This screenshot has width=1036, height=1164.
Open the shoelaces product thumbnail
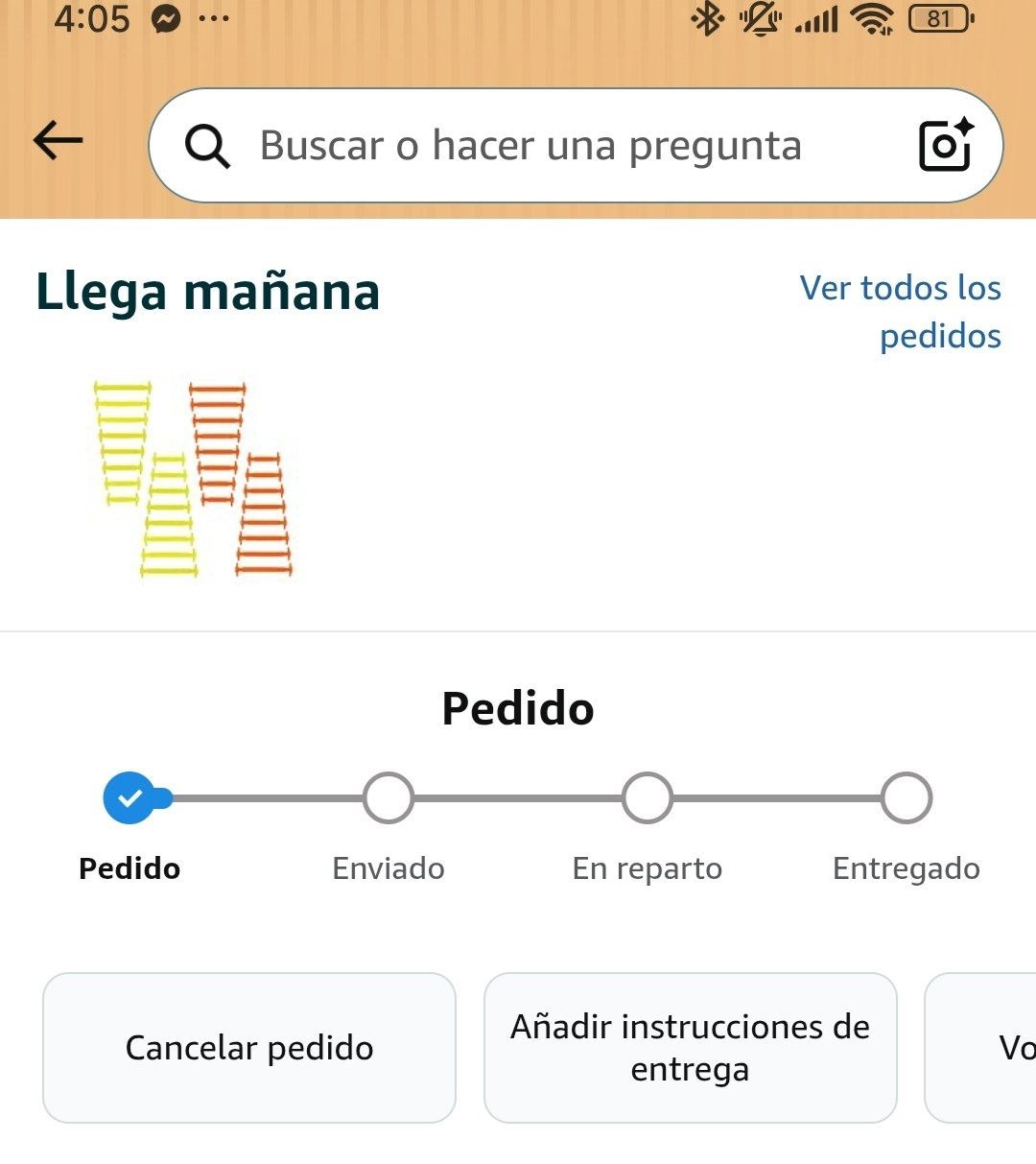[193, 480]
